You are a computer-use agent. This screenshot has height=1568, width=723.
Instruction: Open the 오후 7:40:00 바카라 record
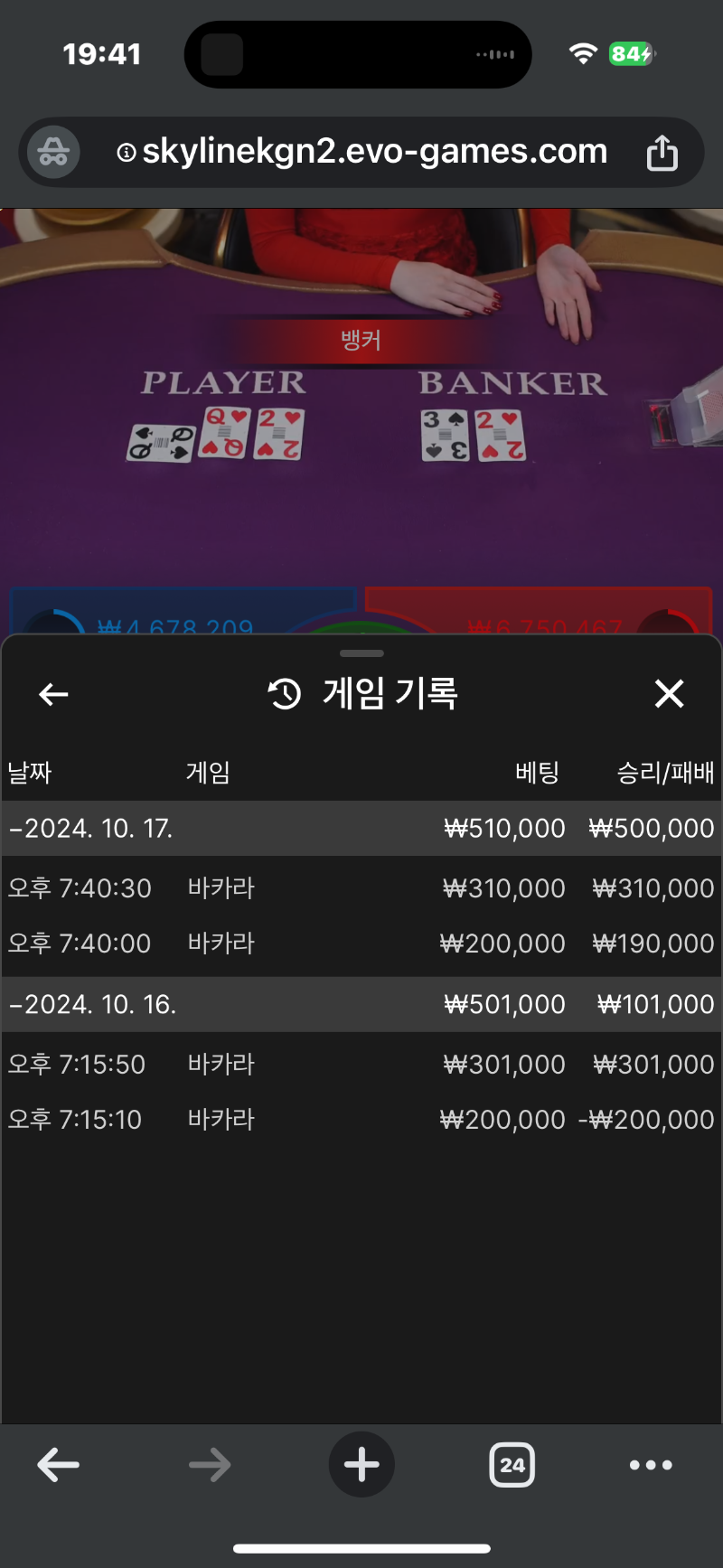tap(361, 944)
